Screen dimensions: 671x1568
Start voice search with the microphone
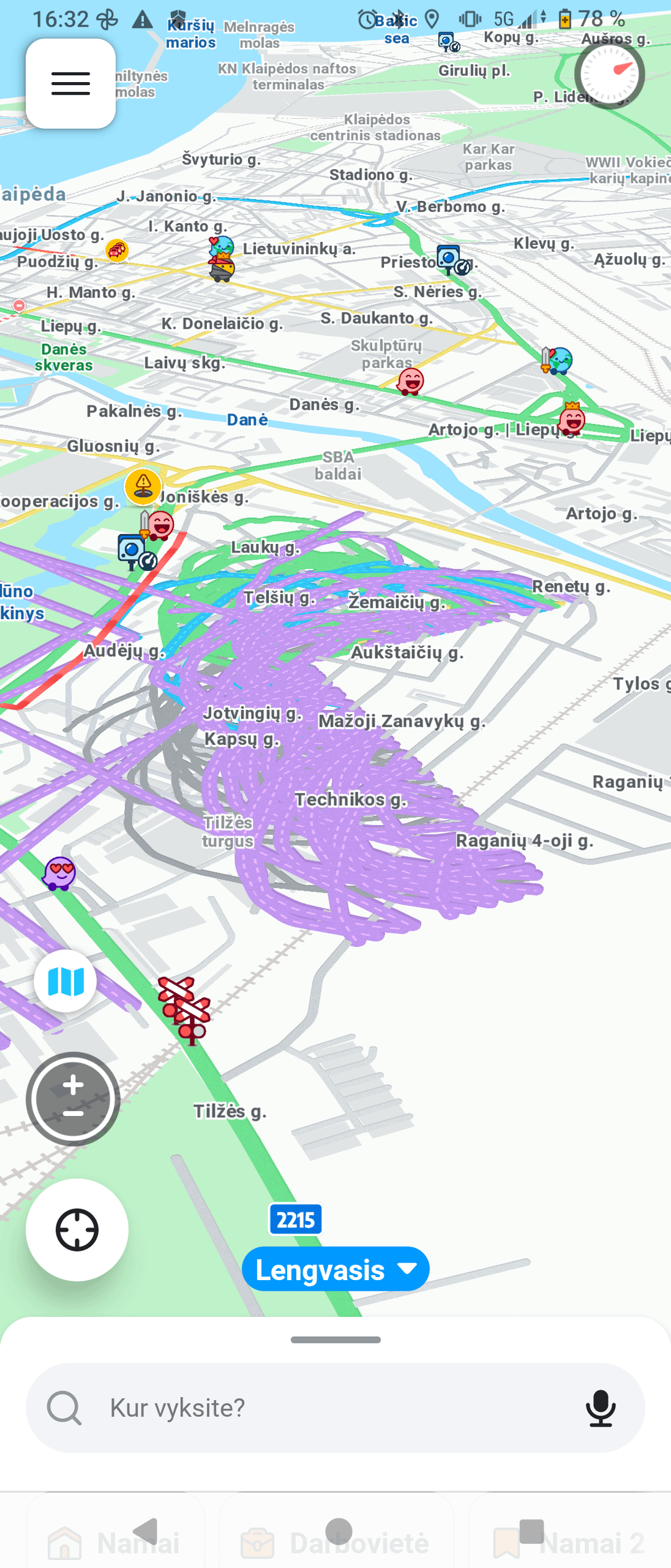[600, 1408]
